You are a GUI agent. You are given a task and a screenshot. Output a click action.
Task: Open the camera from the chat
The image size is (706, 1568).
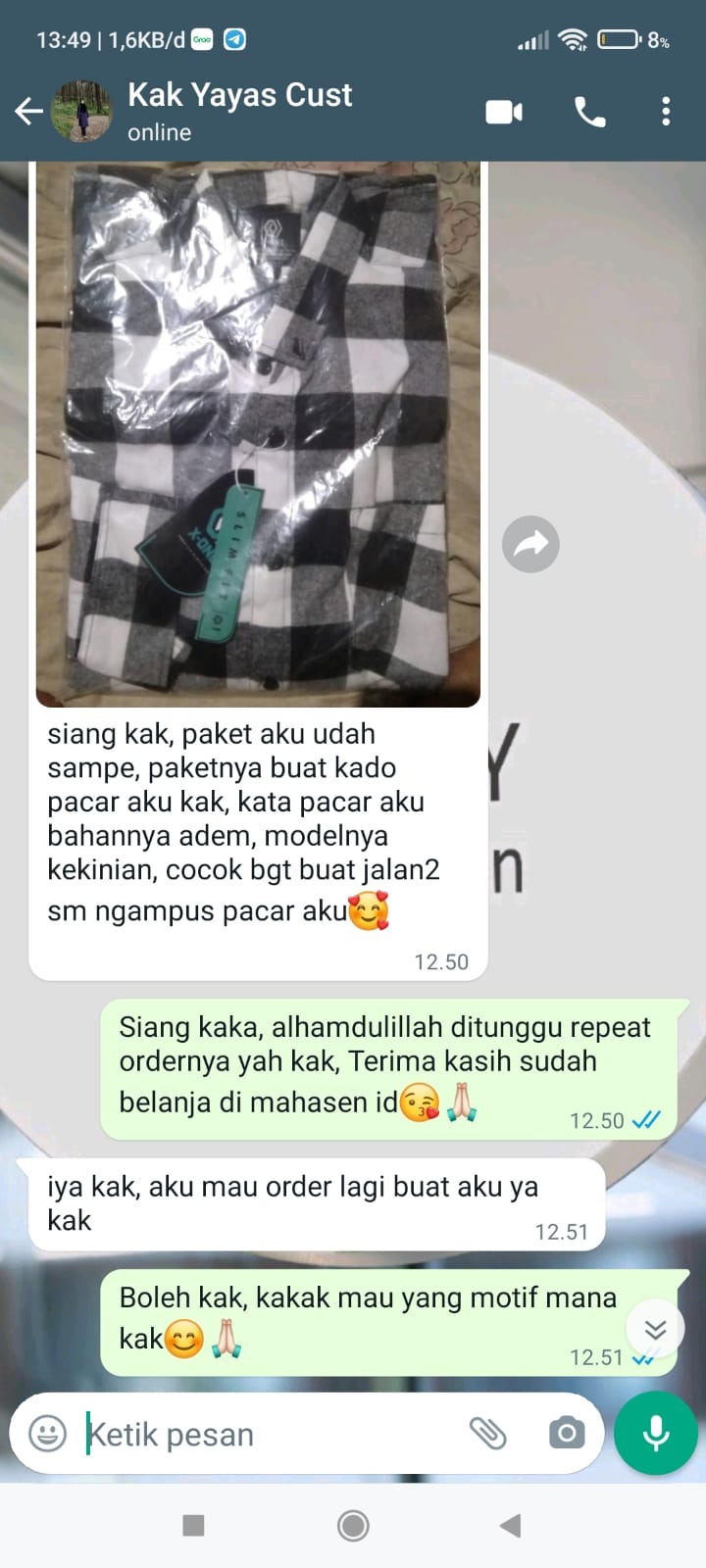[x=566, y=1434]
